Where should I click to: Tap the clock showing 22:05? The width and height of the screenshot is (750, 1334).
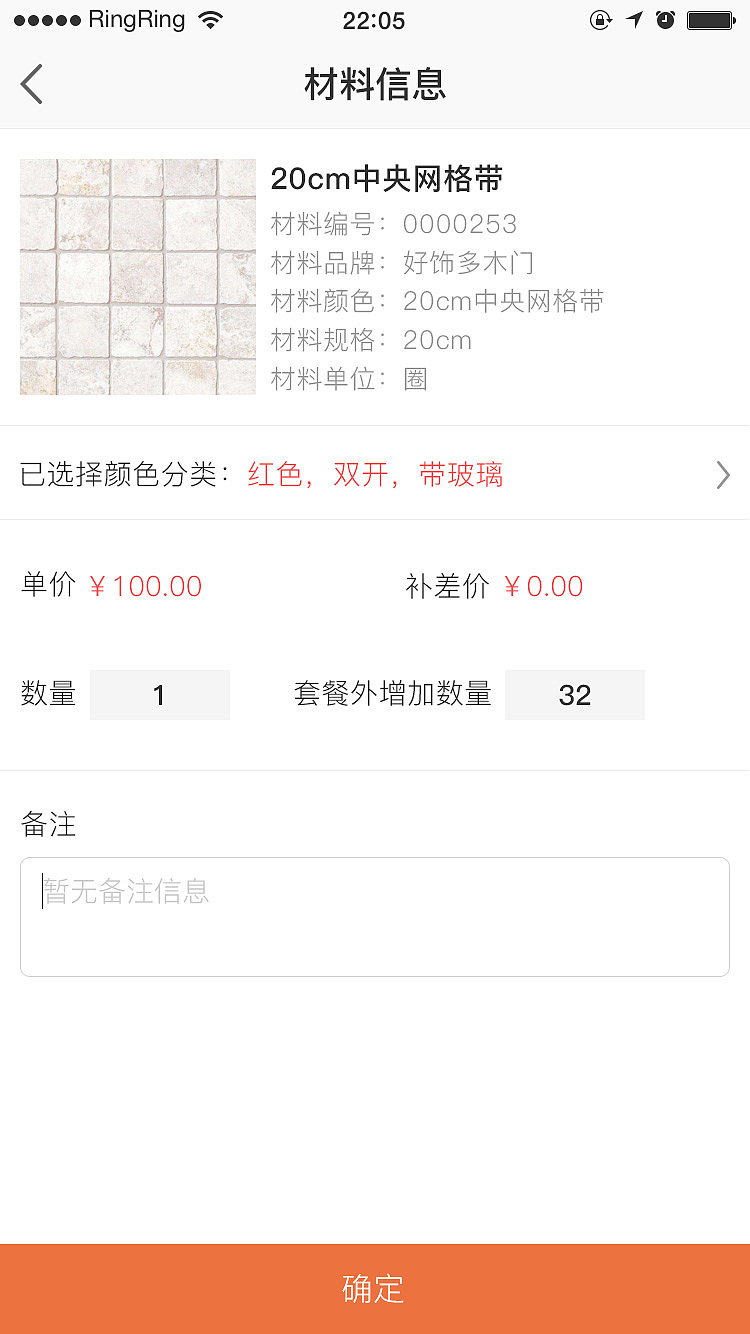[374, 20]
